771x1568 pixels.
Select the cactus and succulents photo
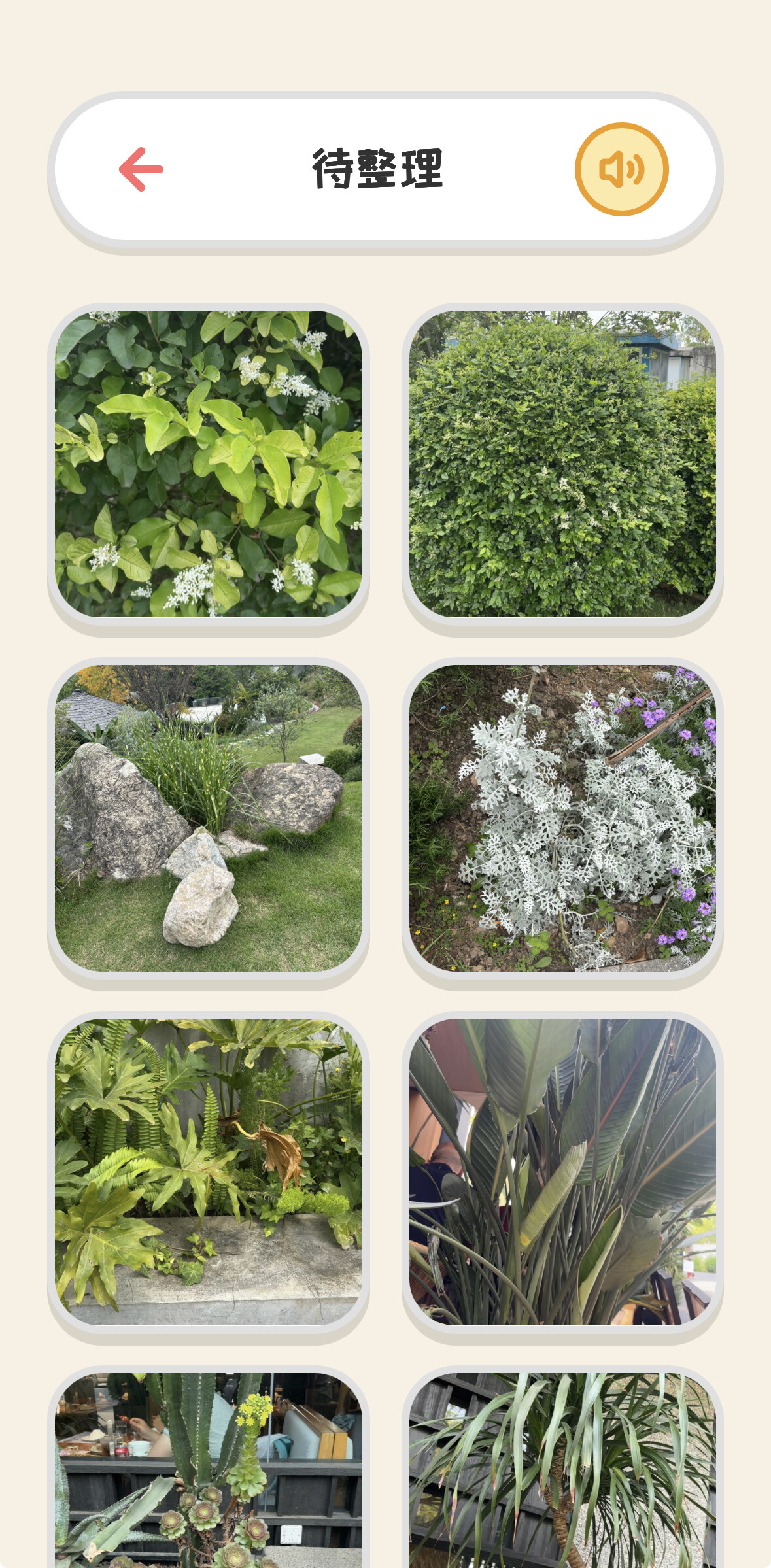pos(209,1471)
